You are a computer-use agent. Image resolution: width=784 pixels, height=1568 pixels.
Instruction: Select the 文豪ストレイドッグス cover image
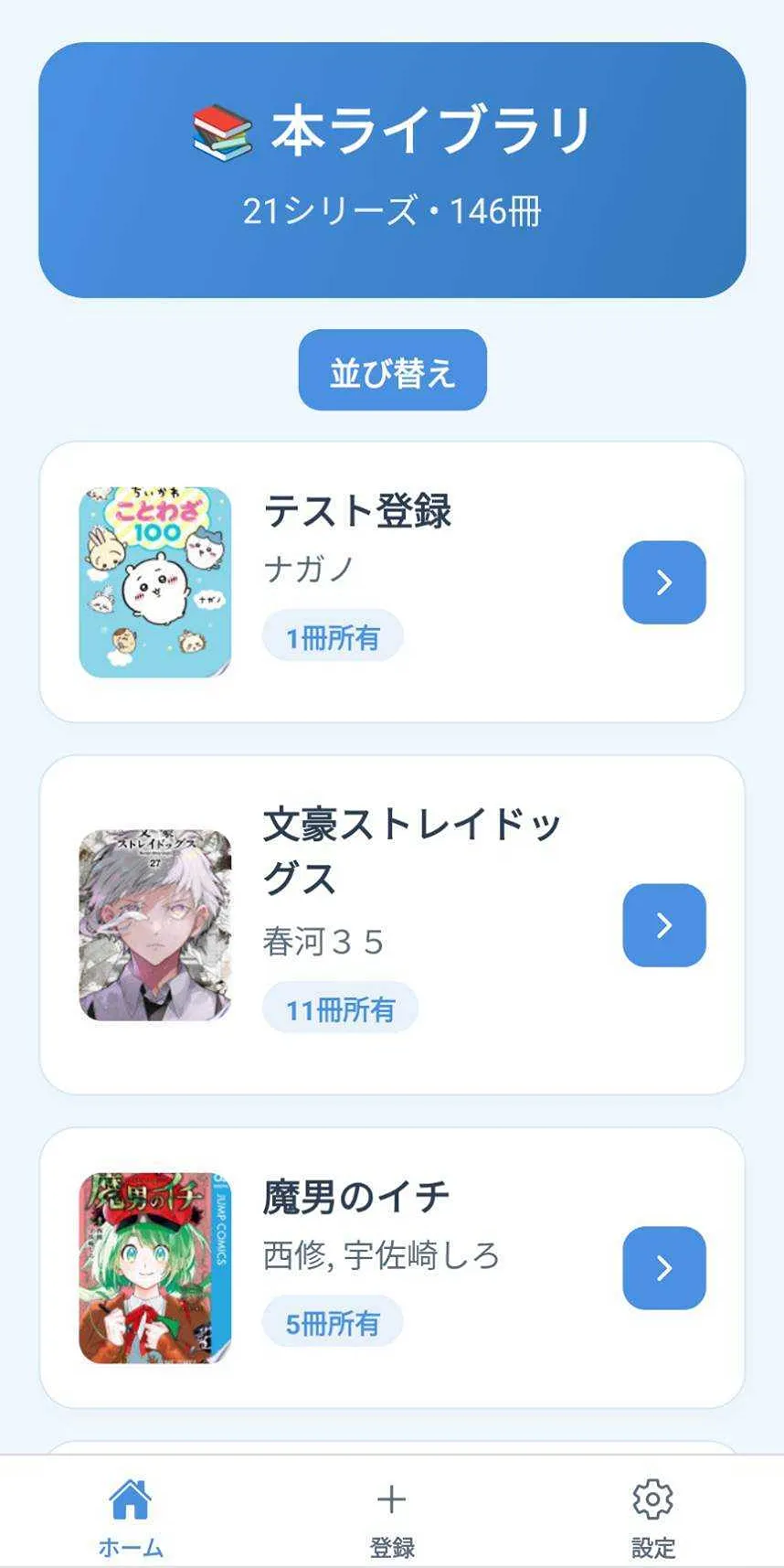point(155,925)
